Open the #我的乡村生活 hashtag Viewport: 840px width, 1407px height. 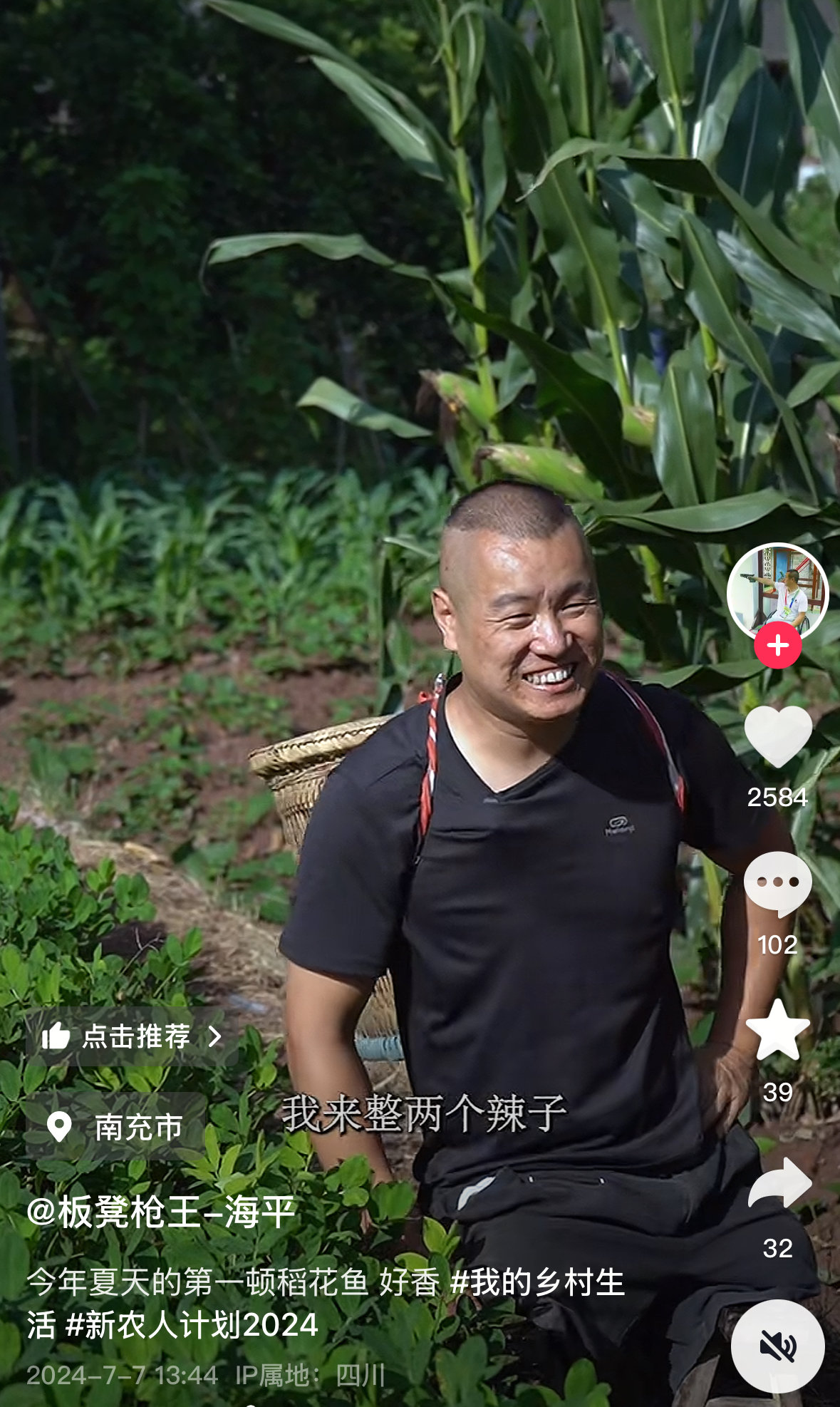coord(538,1283)
